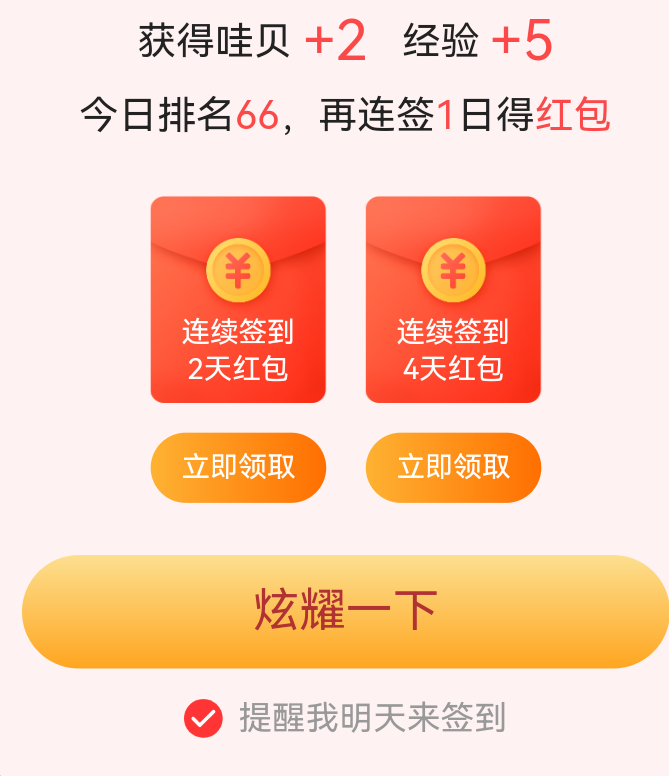
Task: Uncheck 提醒我明天来签到 reminder
Action: pos(203,718)
